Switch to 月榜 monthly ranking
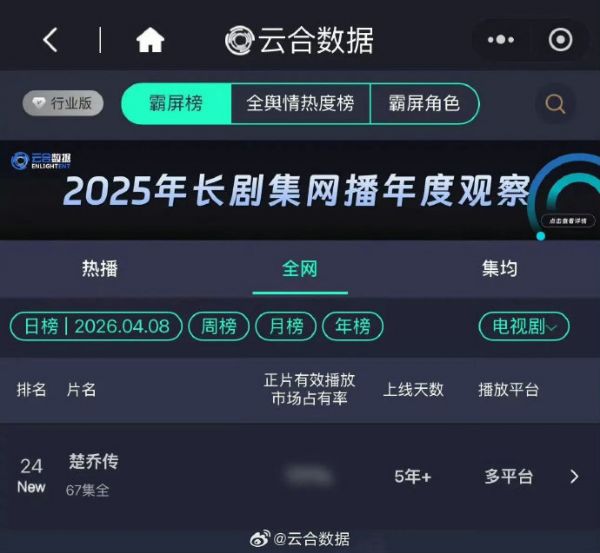Image resolution: width=600 pixels, height=553 pixels. tap(285, 326)
